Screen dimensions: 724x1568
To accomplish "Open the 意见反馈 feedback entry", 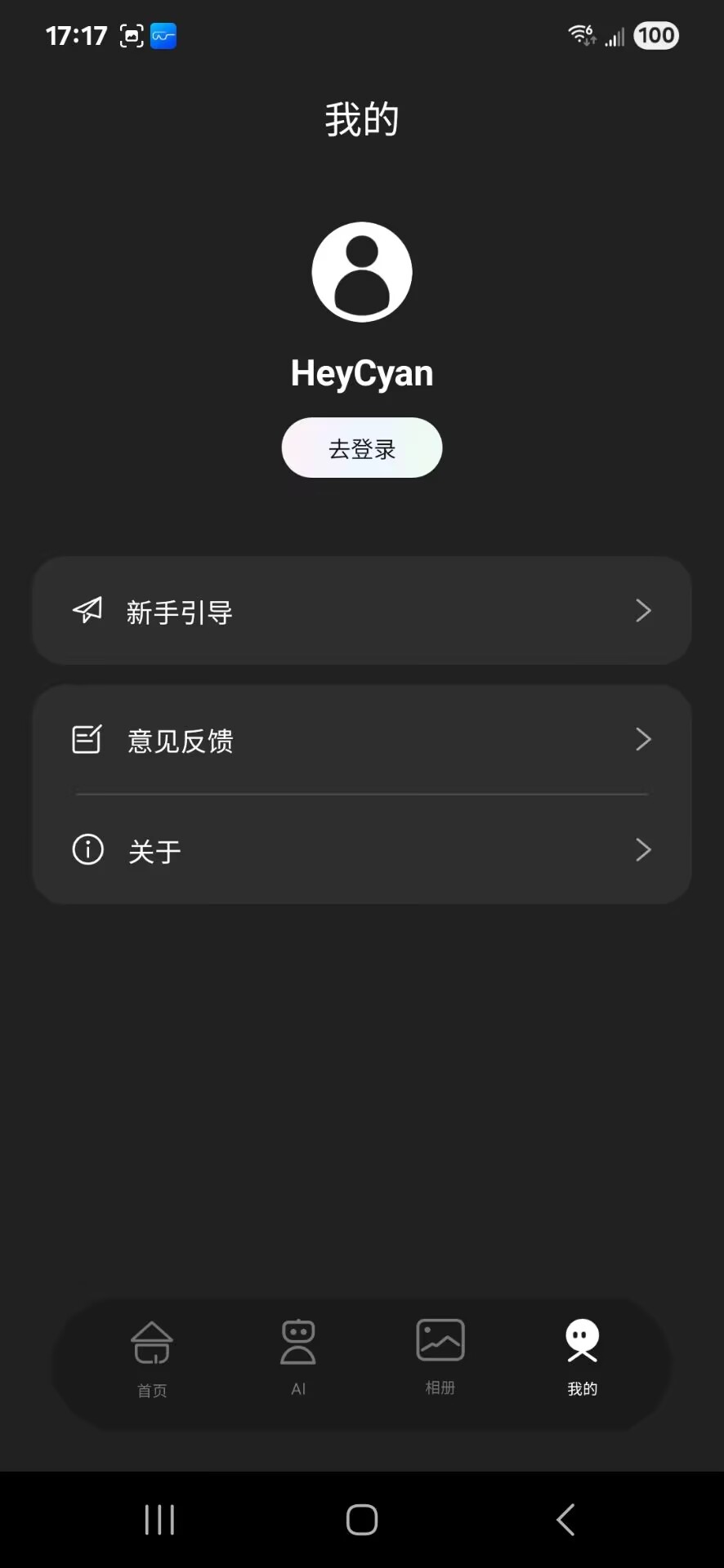I will [x=362, y=739].
